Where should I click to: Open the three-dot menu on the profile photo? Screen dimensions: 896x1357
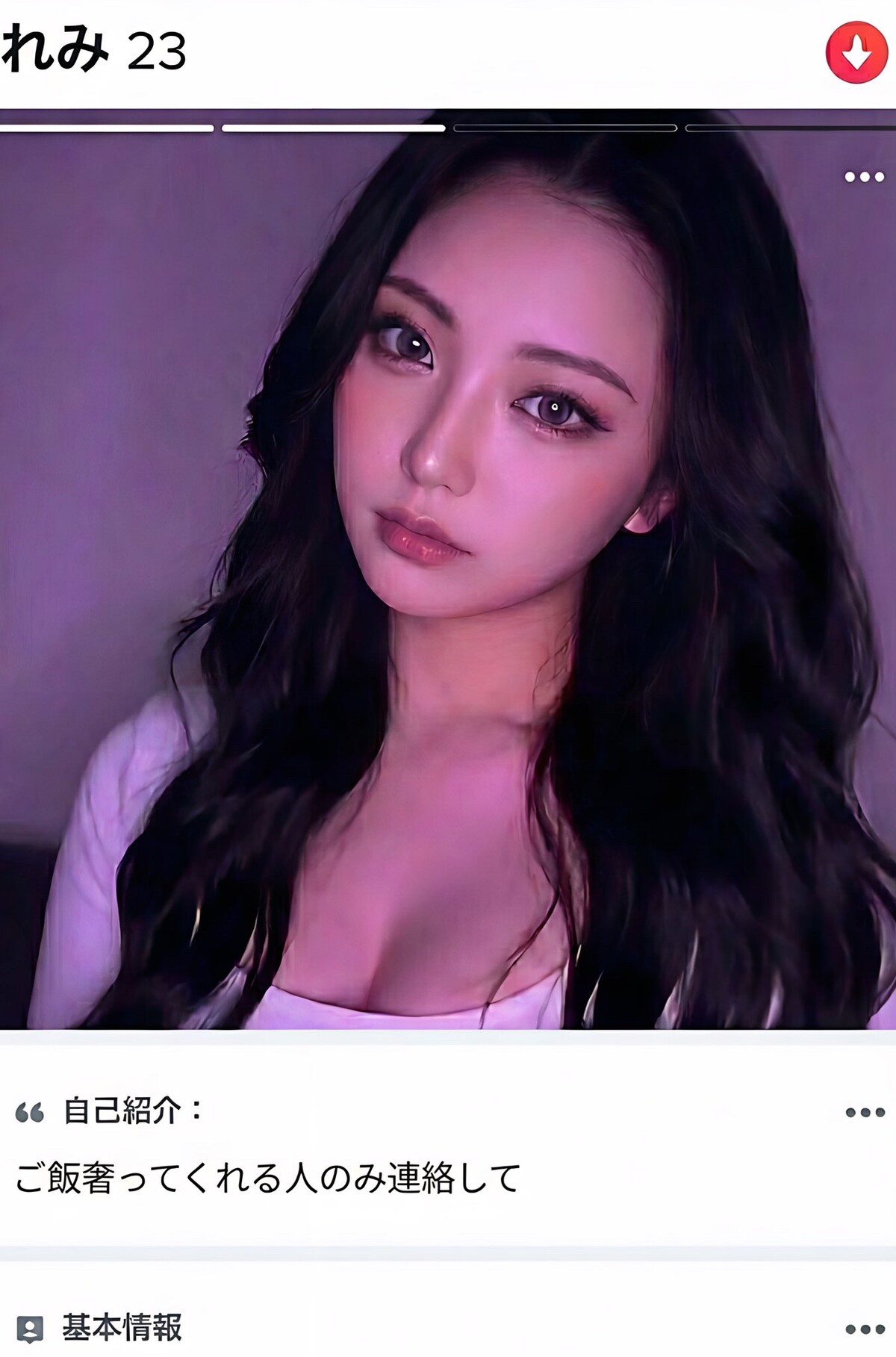[x=864, y=178]
